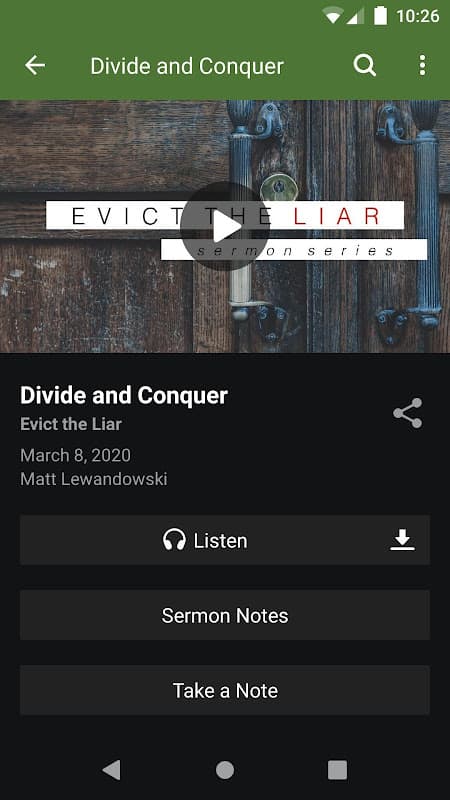Download the sermon audio
450x800 pixels.
pos(403,540)
